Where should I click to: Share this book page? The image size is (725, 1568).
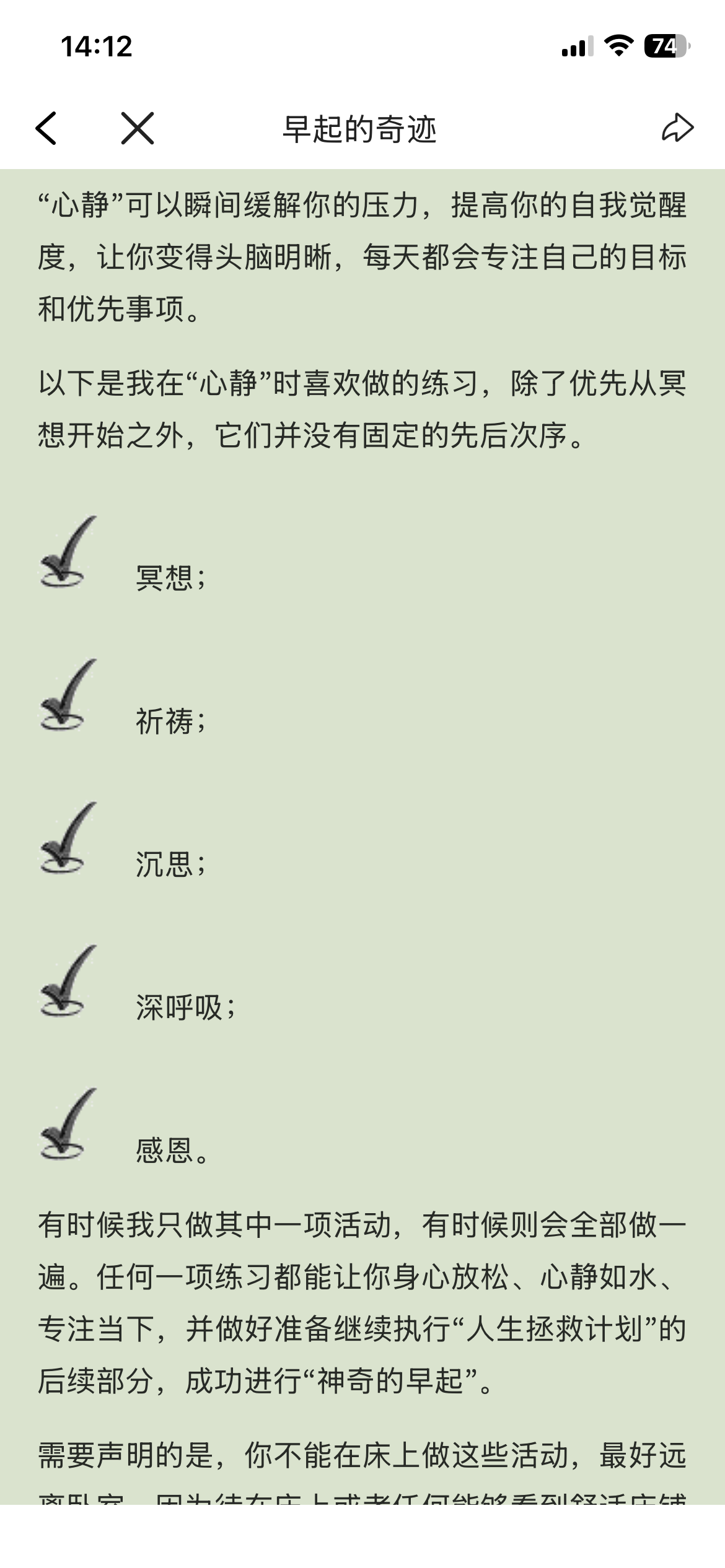click(677, 128)
